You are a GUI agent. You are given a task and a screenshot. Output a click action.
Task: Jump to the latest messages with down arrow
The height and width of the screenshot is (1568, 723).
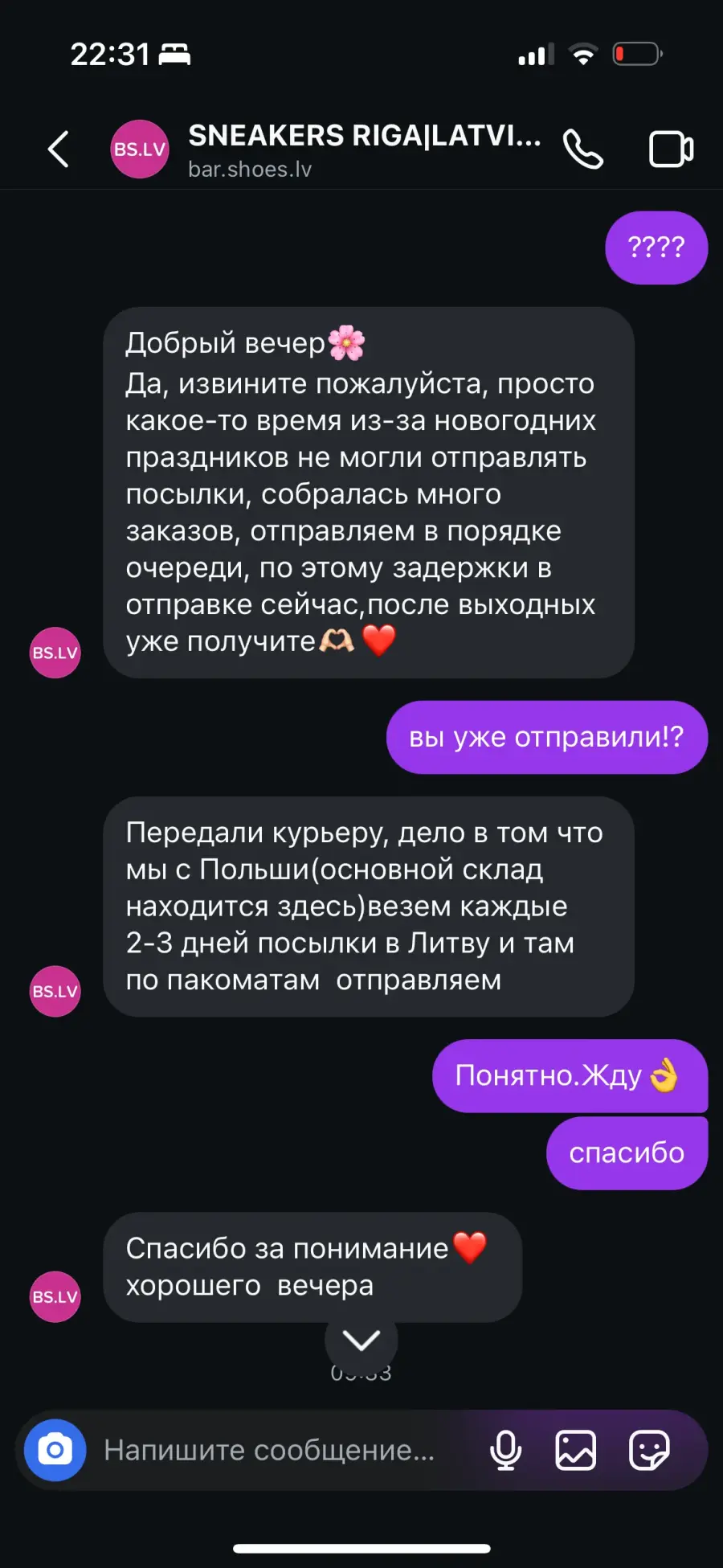click(x=361, y=1340)
